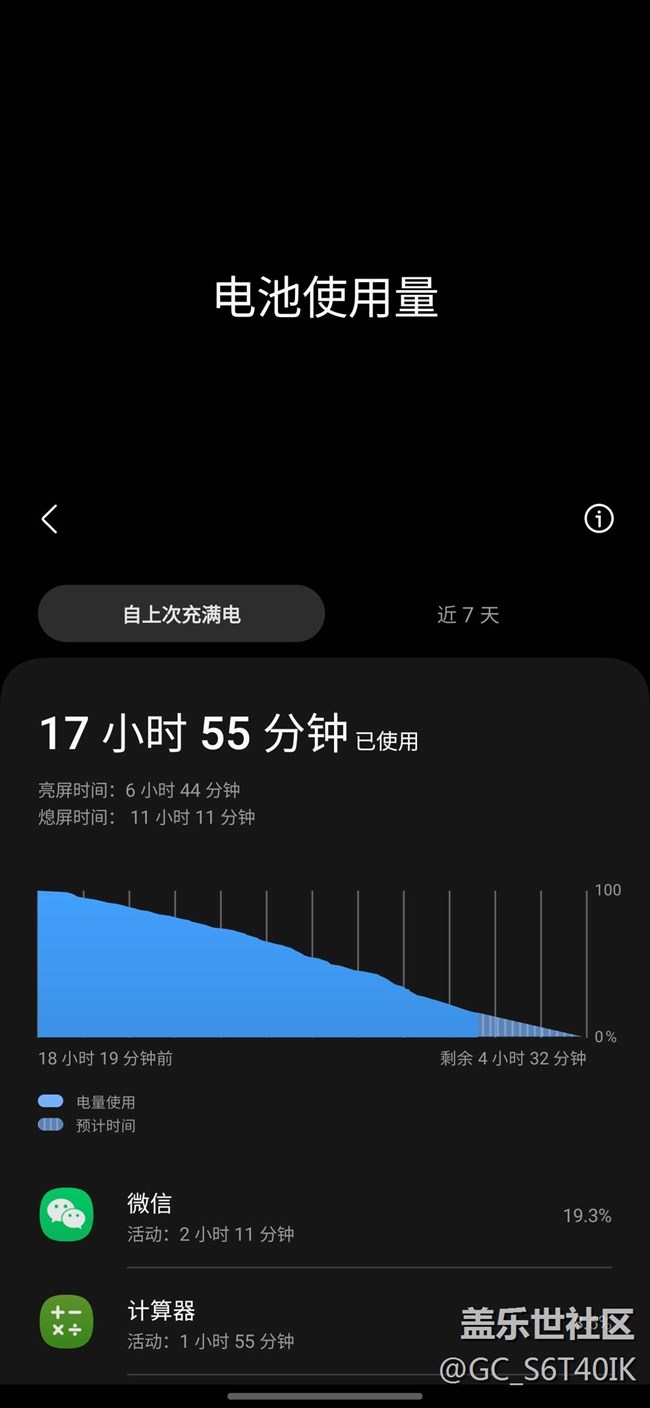Image resolution: width=650 pixels, height=1408 pixels.
Task: Open the battery usage info icon
Action: click(598, 518)
